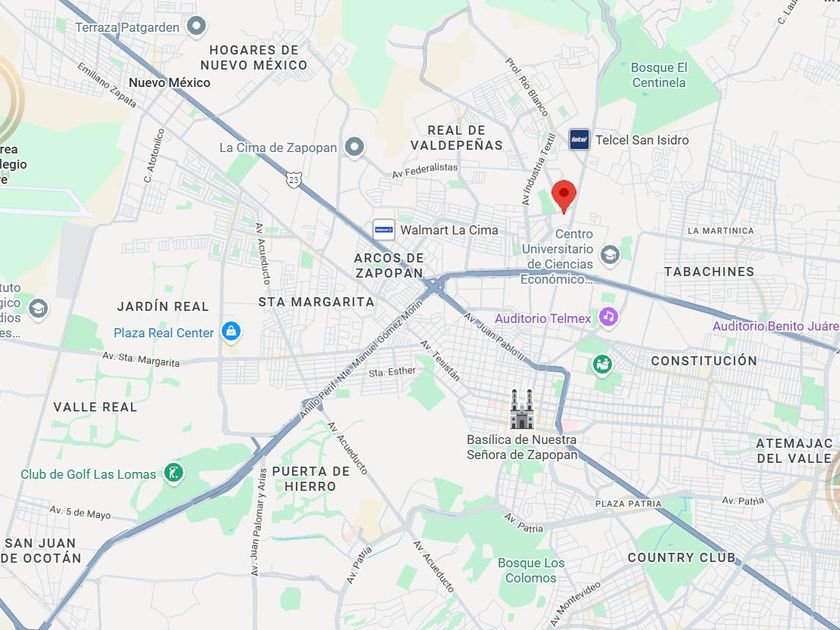Open Plaza Real Center marker

pos(231,331)
